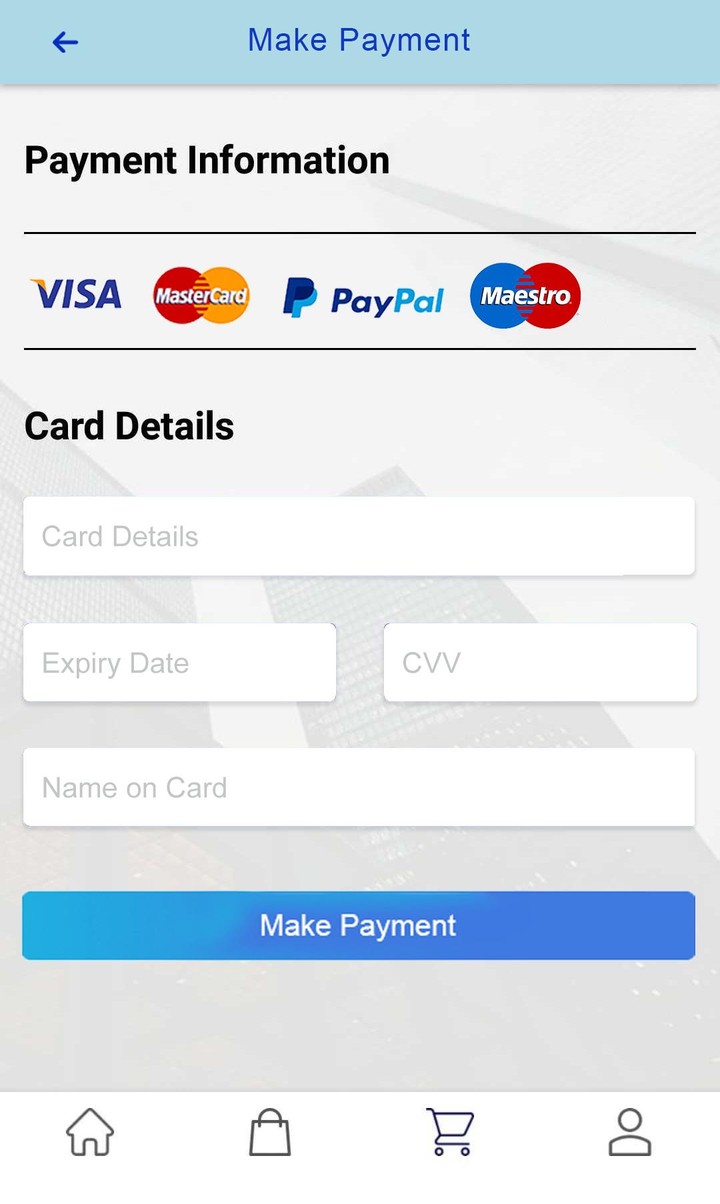The width and height of the screenshot is (720, 1204).
Task: Go back using the top-left arrow
Action: click(x=65, y=42)
